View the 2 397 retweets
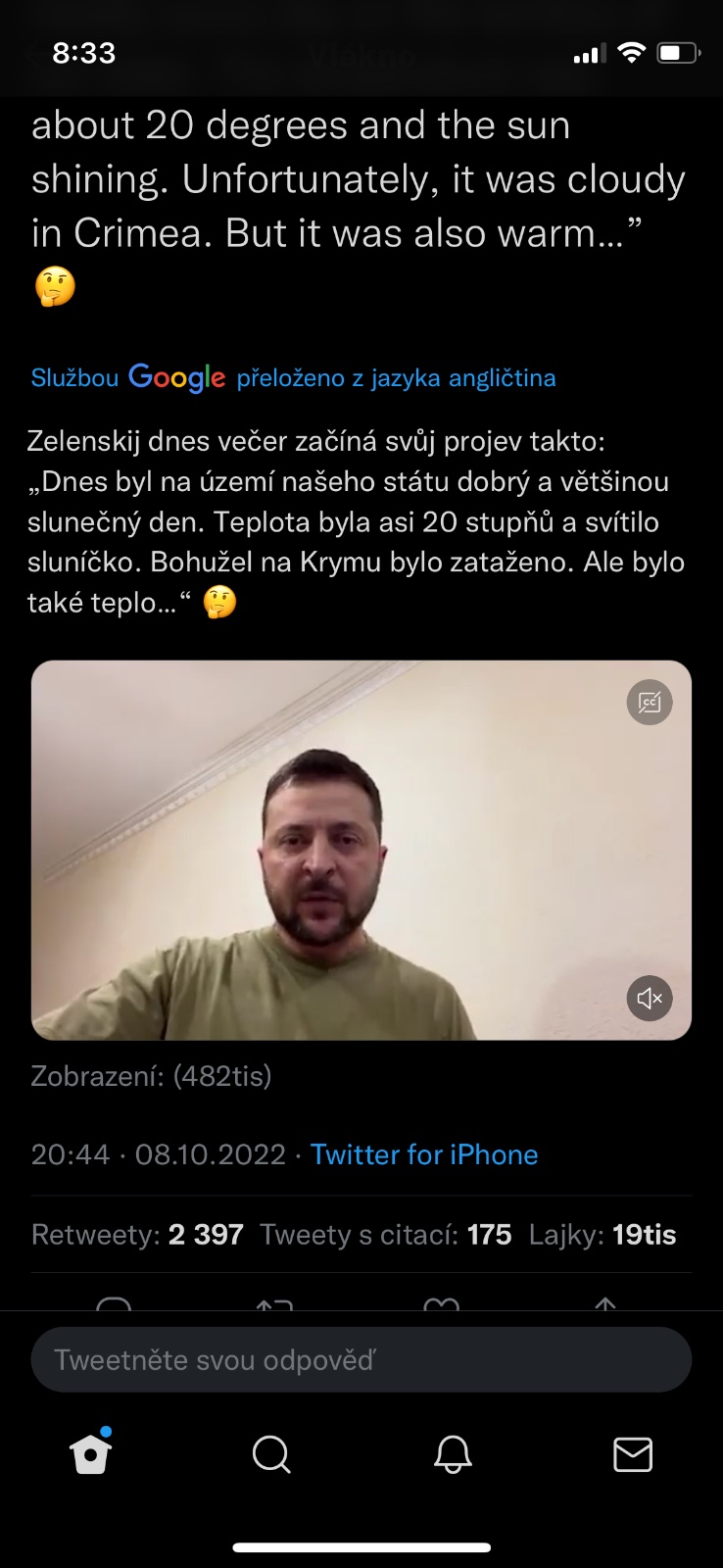Screen dimensions: 723x1568 pos(137,1235)
